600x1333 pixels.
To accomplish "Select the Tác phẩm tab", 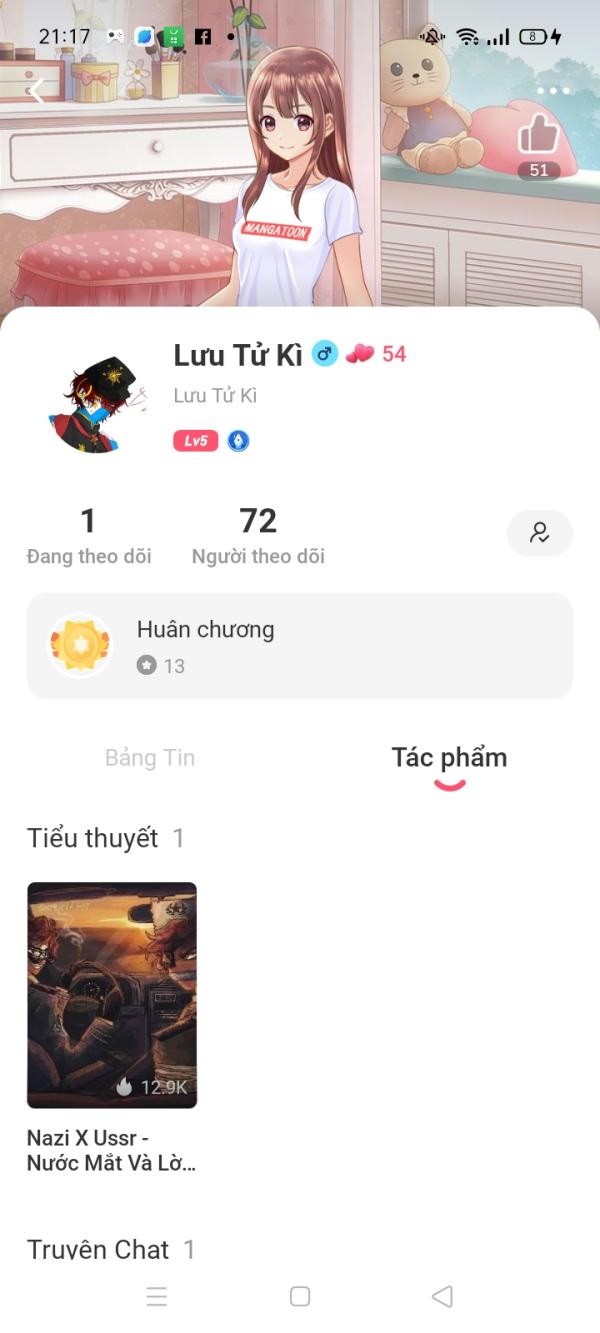I will tap(449, 758).
